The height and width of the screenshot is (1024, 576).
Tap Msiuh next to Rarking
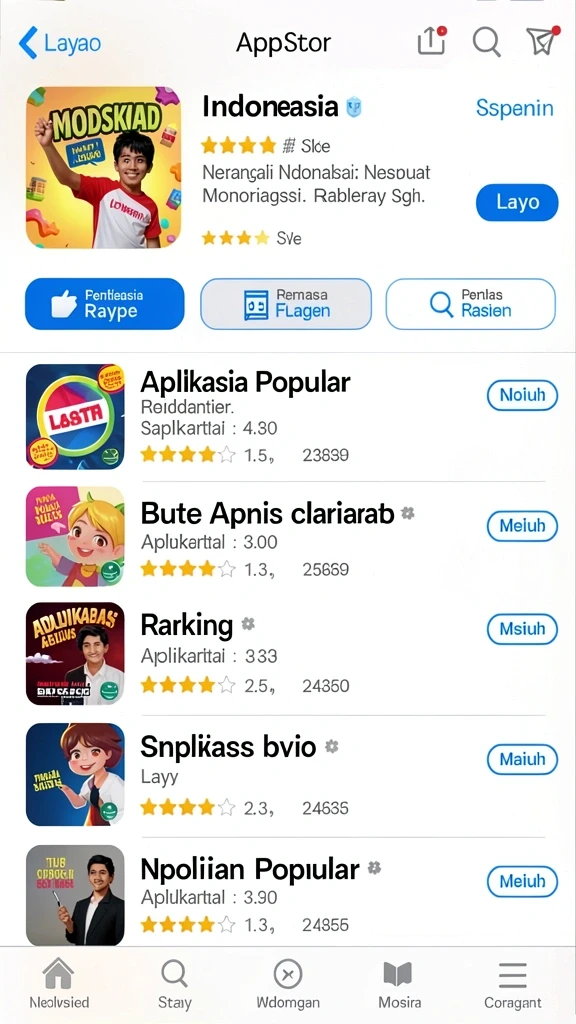point(522,630)
